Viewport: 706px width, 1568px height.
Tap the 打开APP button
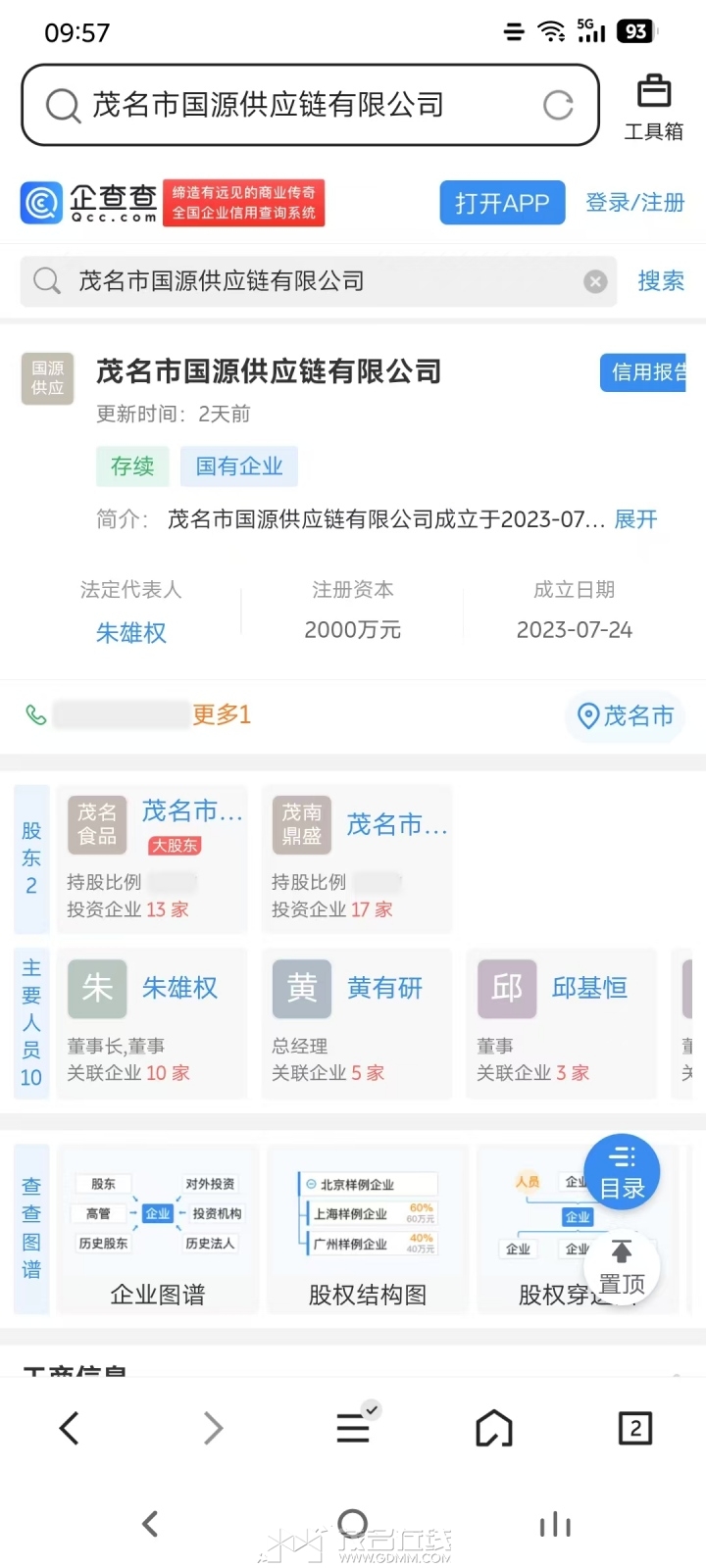pyautogui.click(x=502, y=203)
